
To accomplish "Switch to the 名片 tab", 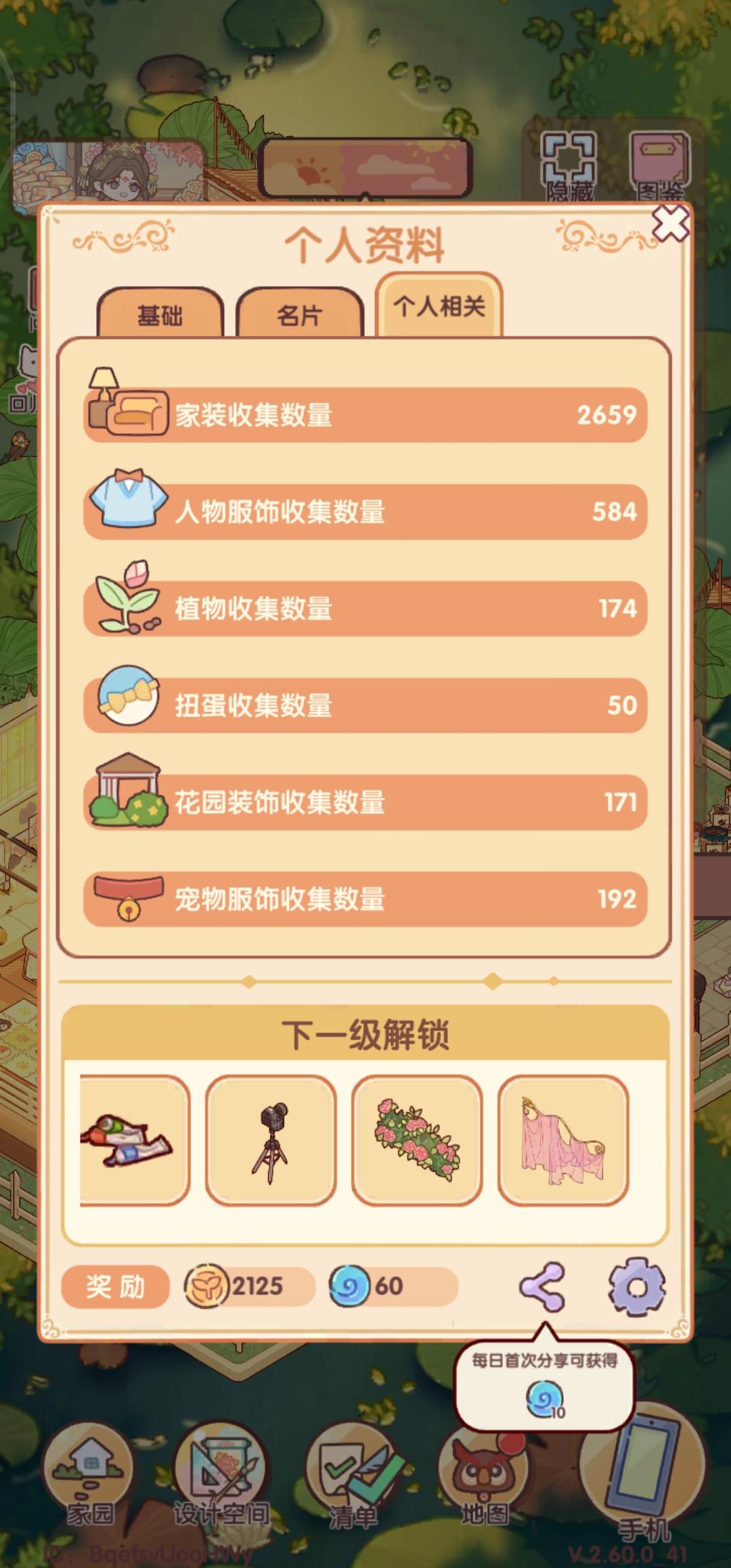I will [x=301, y=313].
